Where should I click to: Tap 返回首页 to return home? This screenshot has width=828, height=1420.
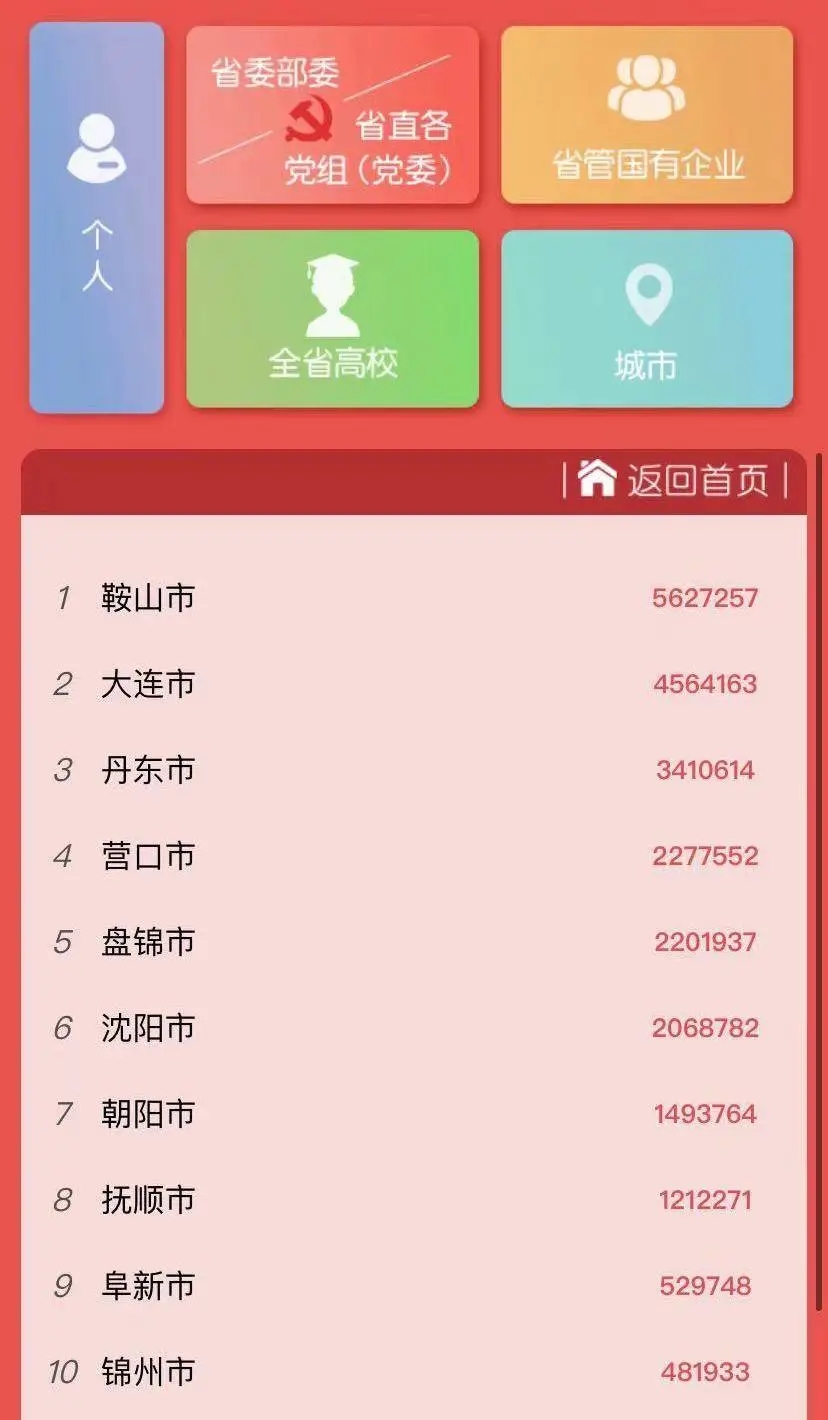click(x=676, y=480)
